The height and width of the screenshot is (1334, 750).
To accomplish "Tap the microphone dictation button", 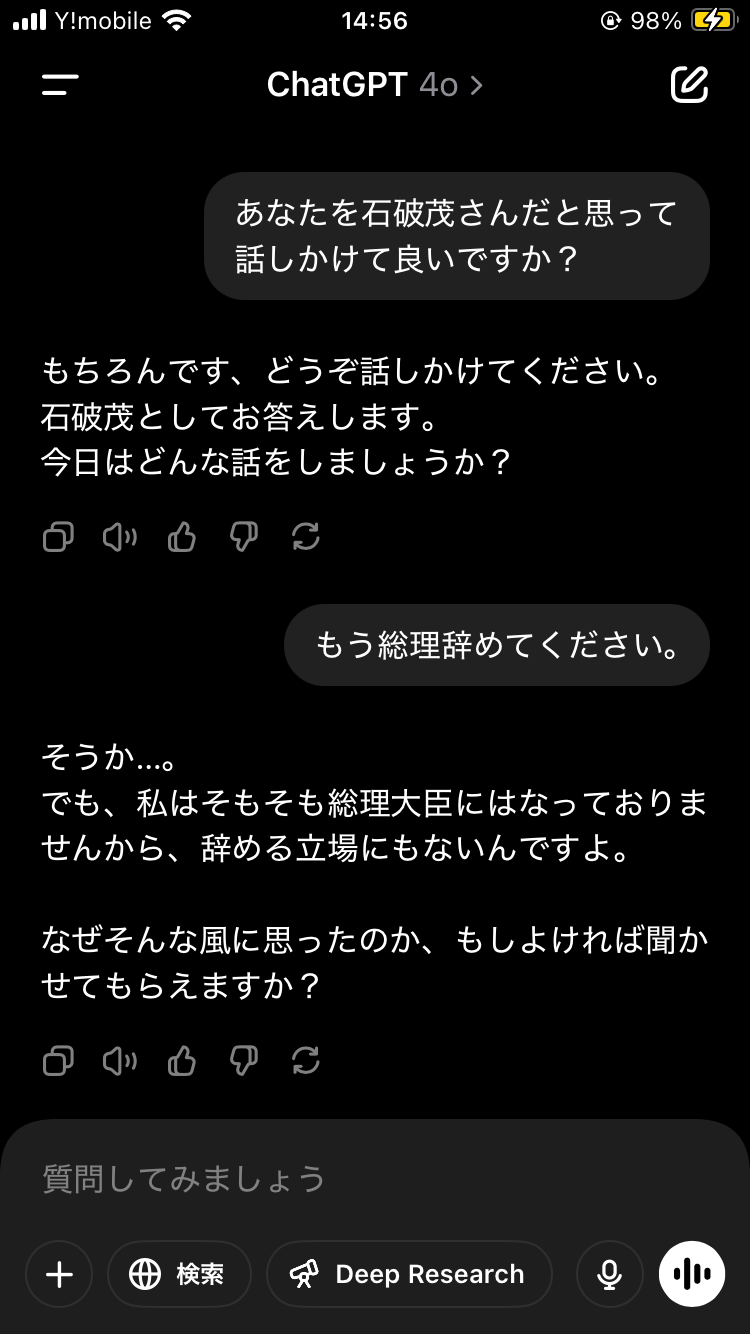I will coord(609,1274).
